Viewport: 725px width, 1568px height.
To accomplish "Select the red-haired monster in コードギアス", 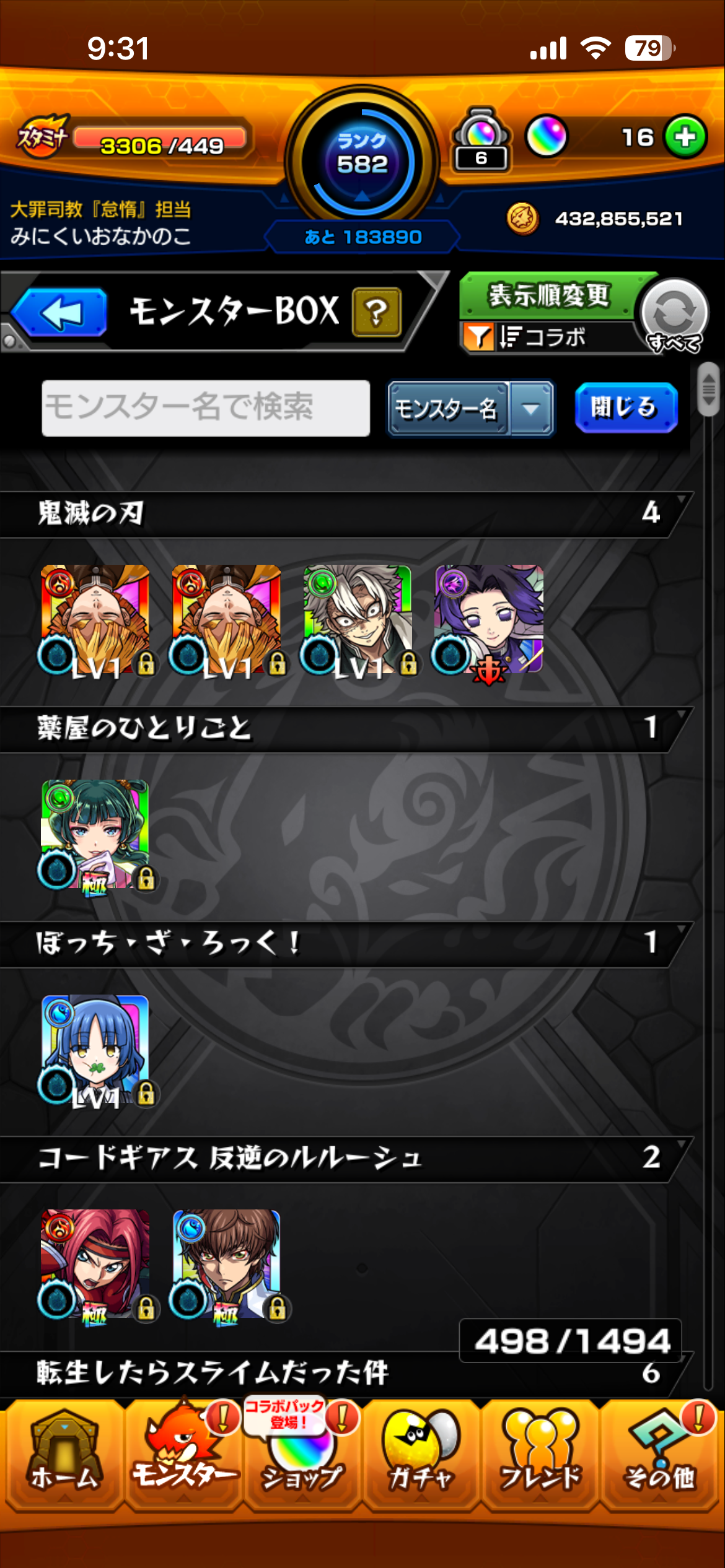I will [95, 1263].
